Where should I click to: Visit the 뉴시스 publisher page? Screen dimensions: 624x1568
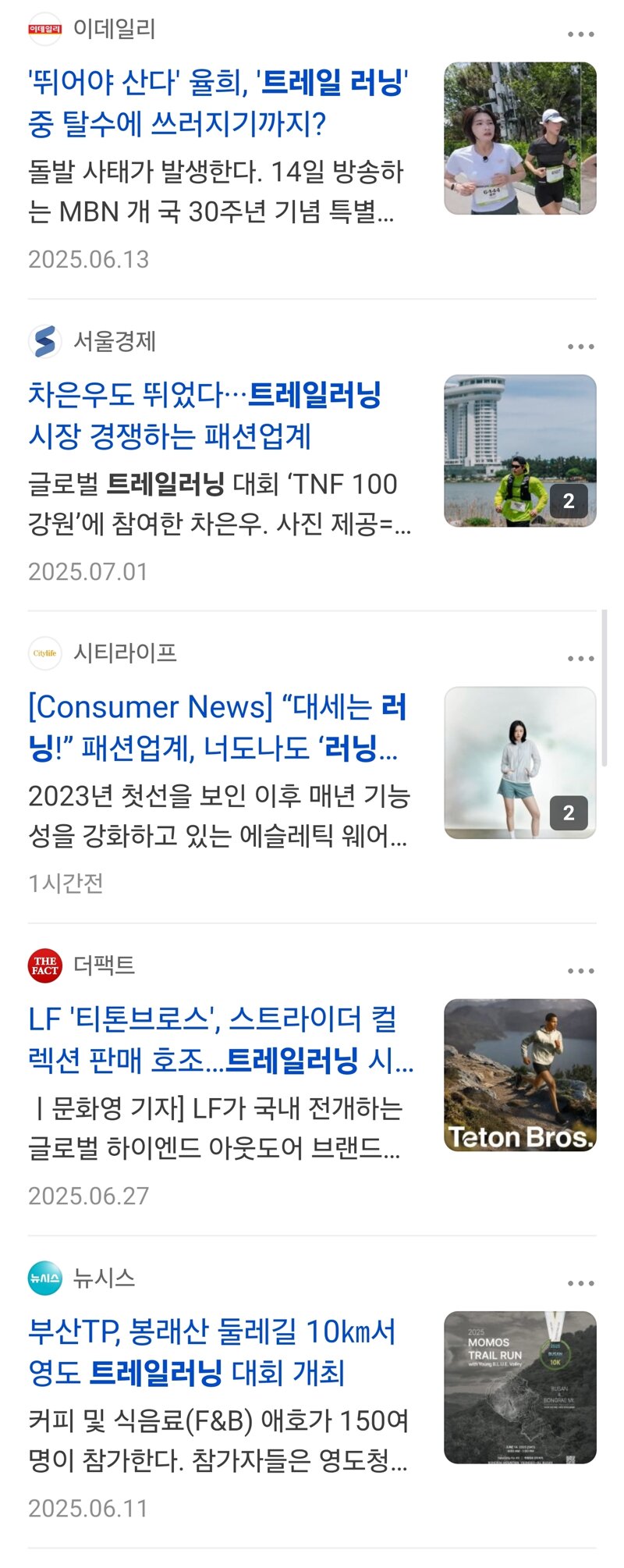tap(104, 1278)
